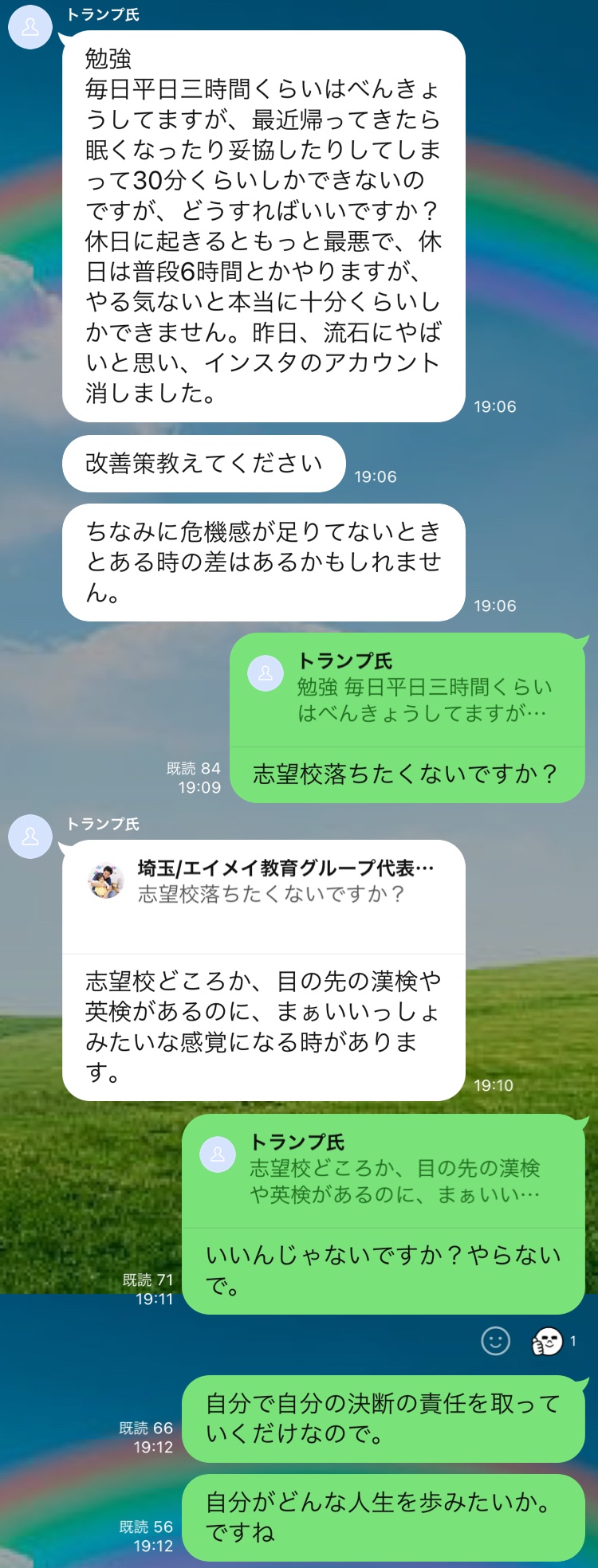This screenshot has height=1568, width=598.
Task: Add a reaction with the smiley icon
Action: pyautogui.click(x=495, y=1341)
